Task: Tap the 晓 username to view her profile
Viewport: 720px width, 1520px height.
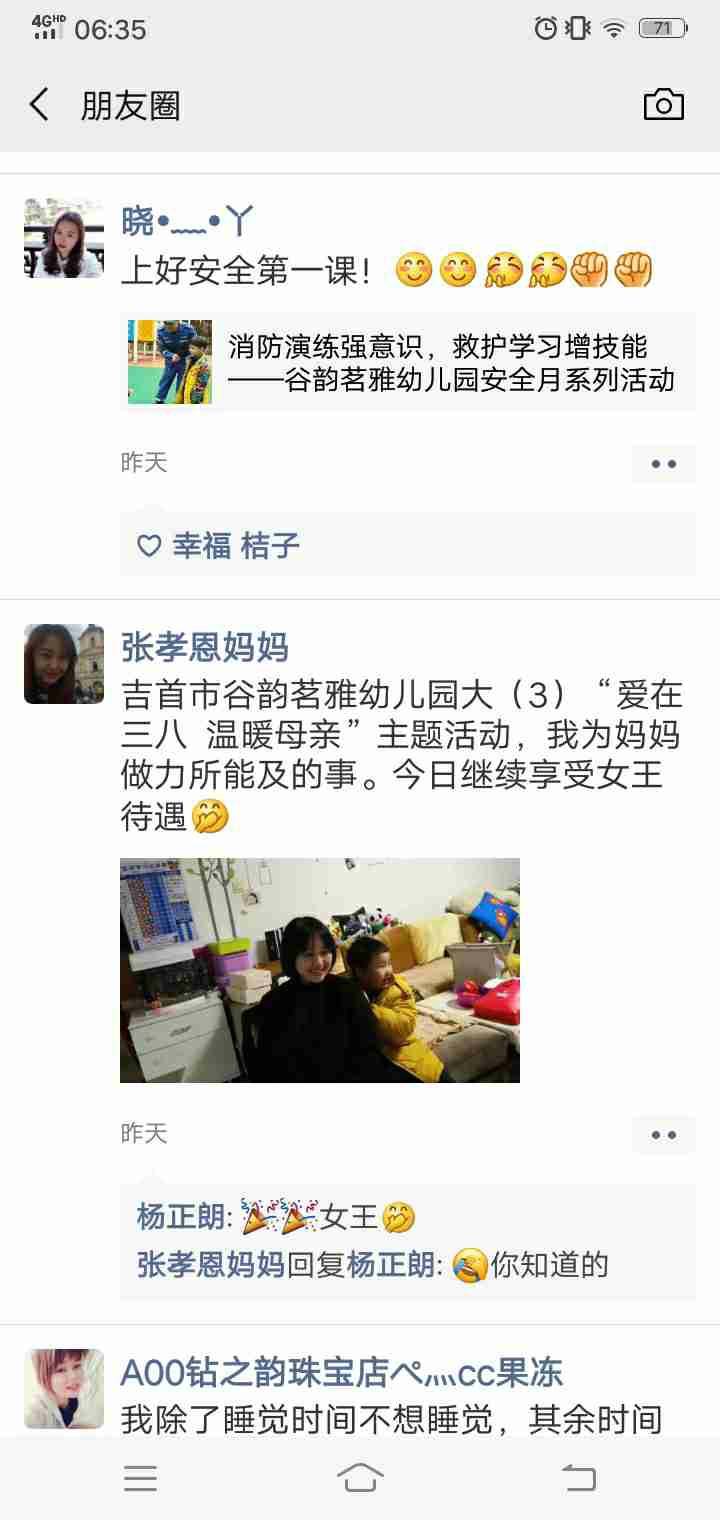Action: pyautogui.click(x=188, y=220)
